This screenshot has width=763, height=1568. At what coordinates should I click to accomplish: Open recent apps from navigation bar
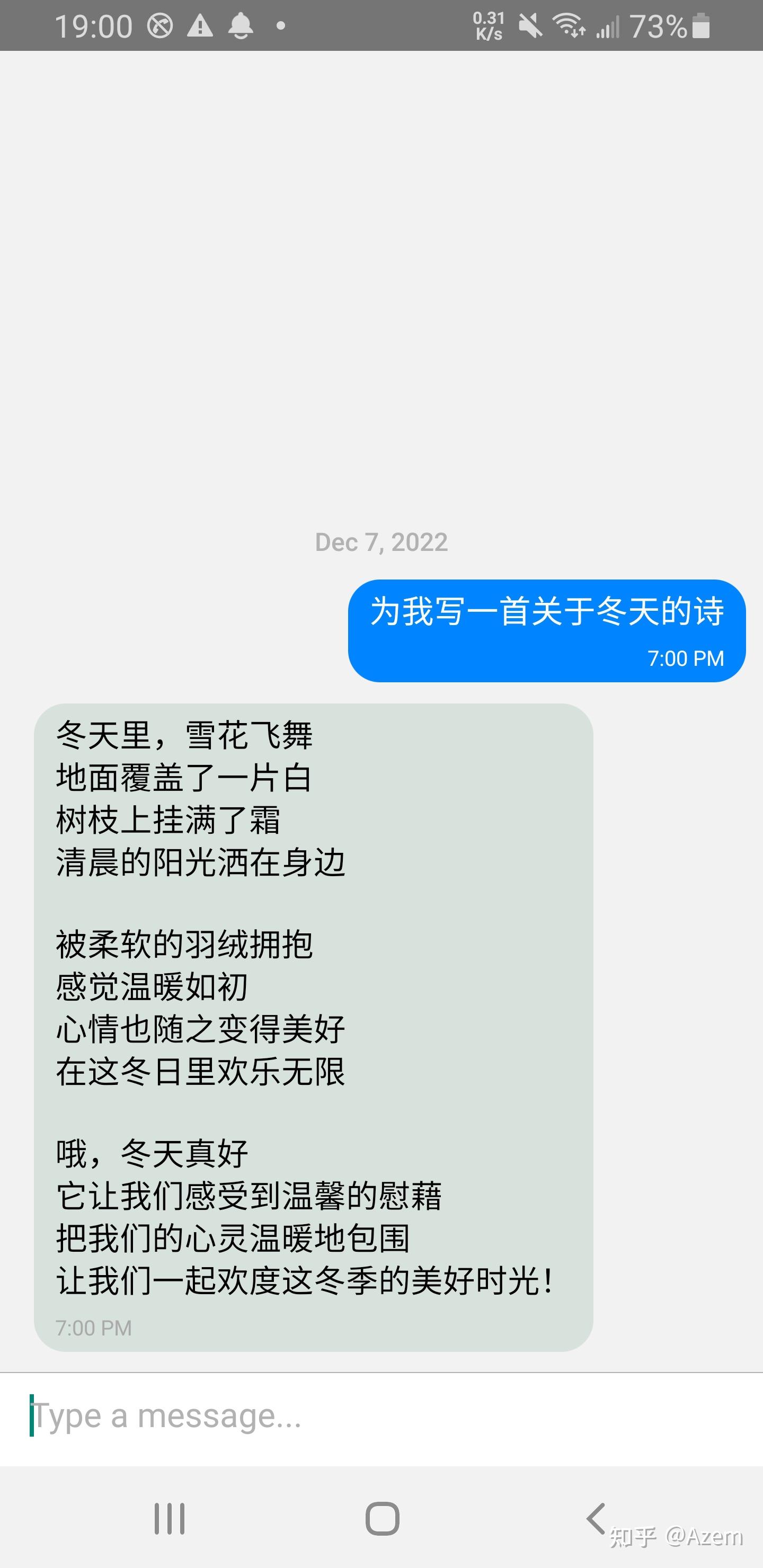169,1518
